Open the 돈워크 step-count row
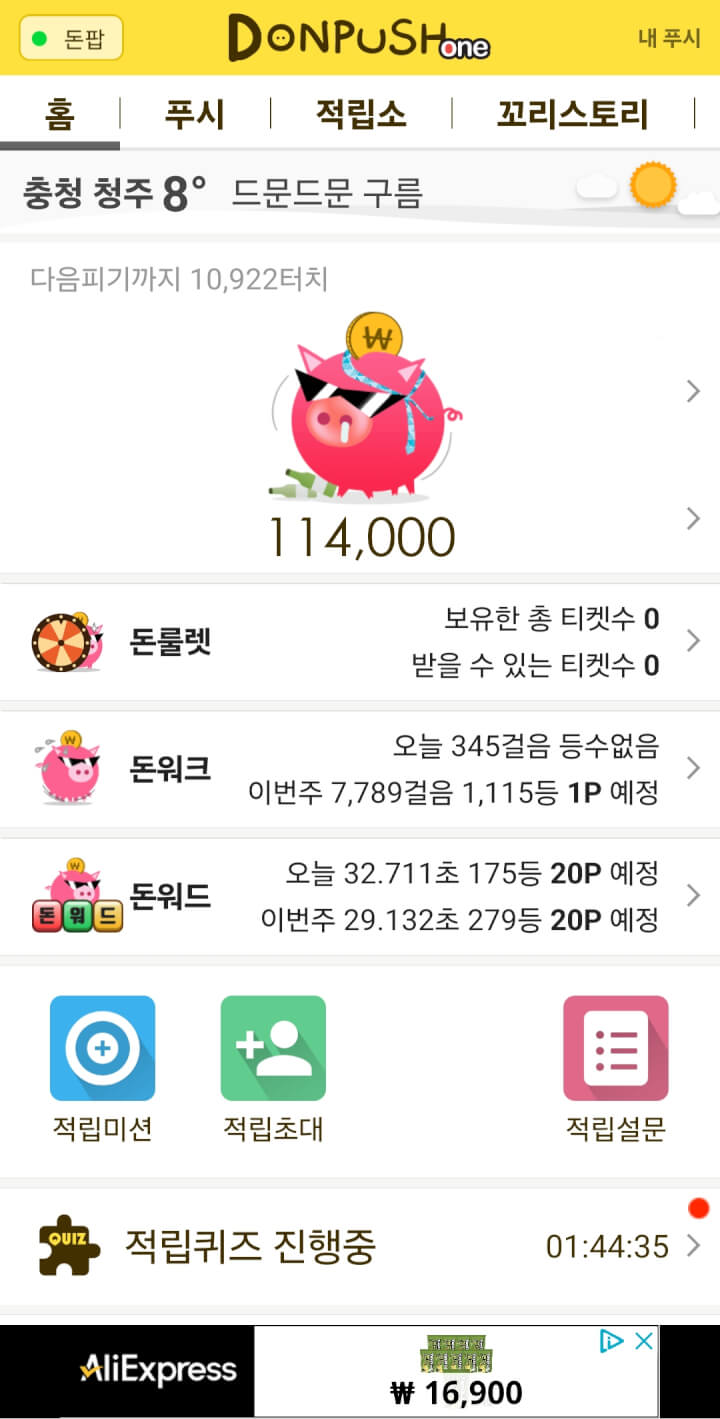Viewport: 720px width, 1419px height. pyautogui.click(x=360, y=769)
